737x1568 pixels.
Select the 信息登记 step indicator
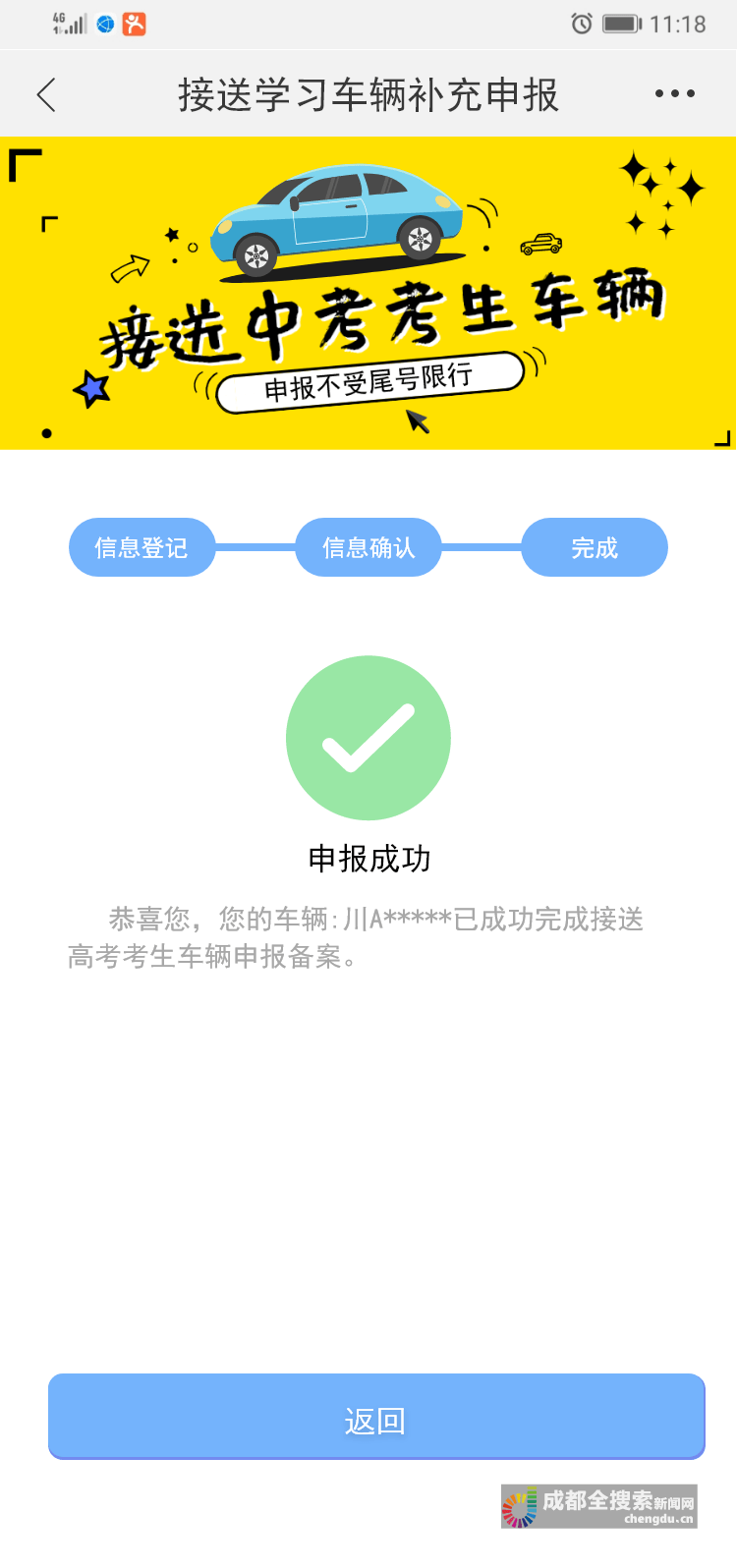click(142, 547)
